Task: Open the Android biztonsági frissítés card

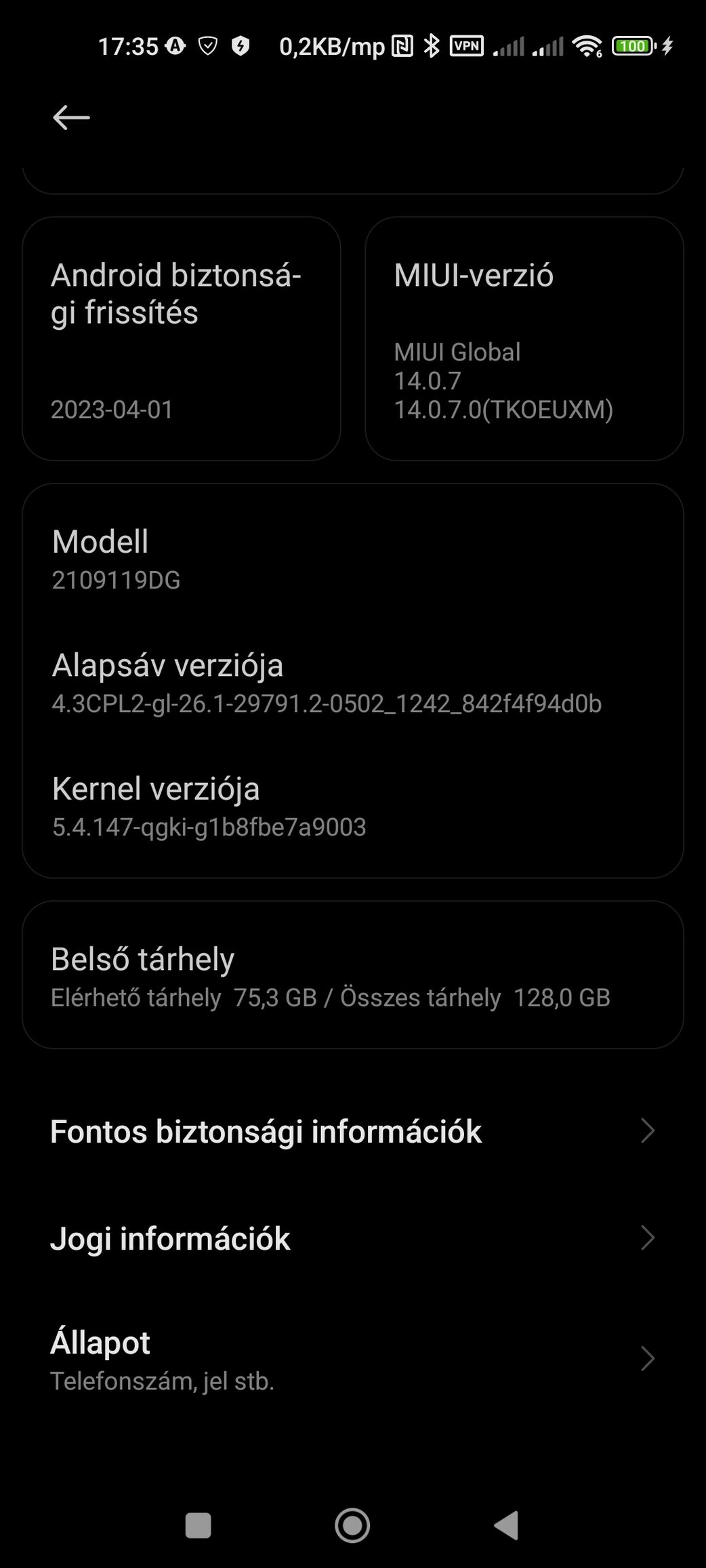Action: pyautogui.click(x=182, y=339)
